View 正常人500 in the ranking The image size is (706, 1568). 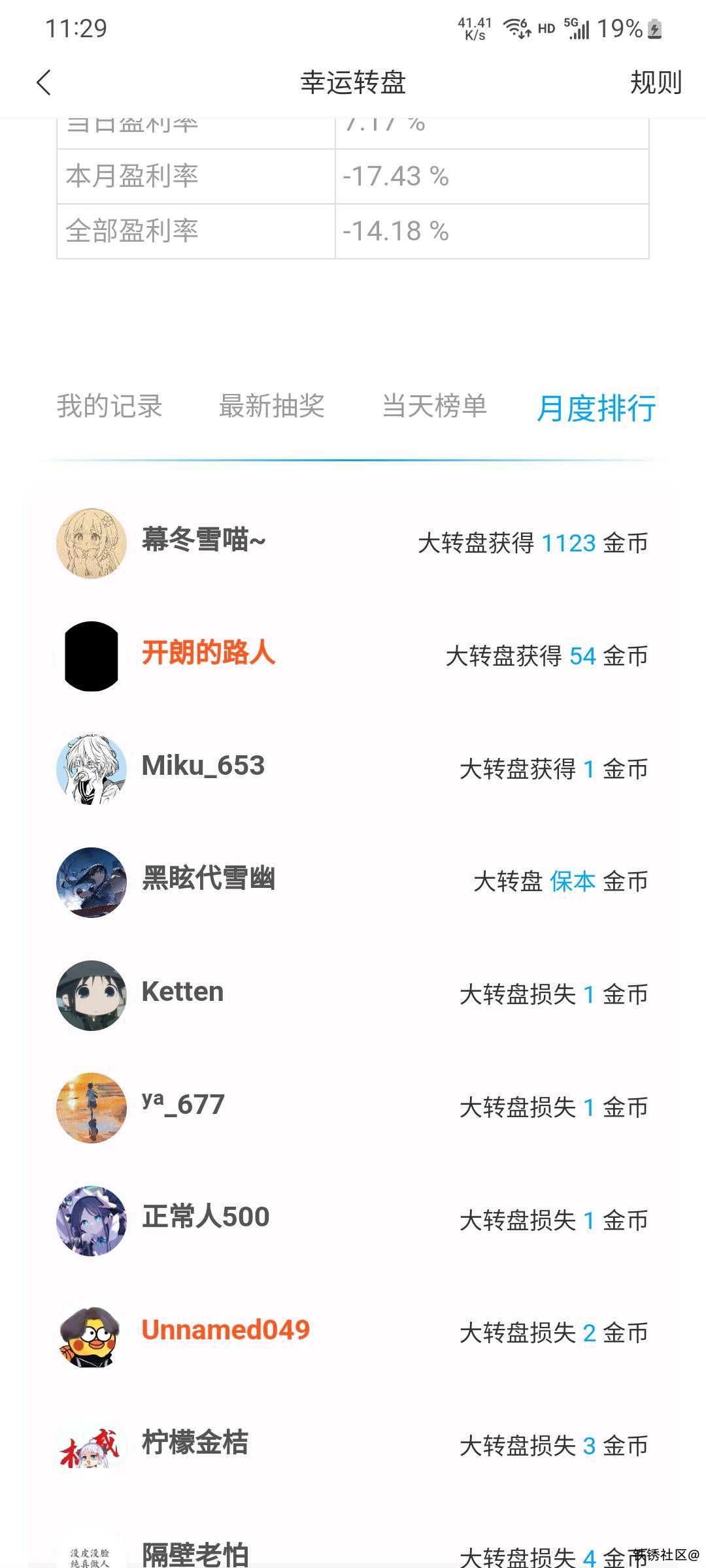205,1218
